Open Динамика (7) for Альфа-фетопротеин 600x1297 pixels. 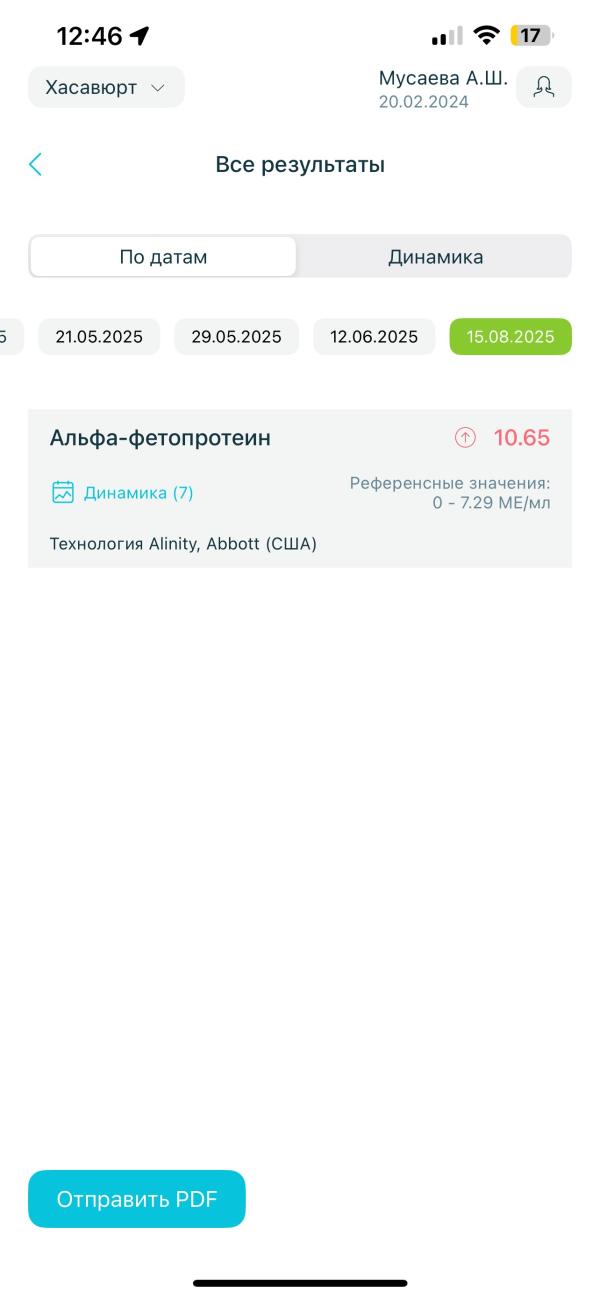point(122,493)
